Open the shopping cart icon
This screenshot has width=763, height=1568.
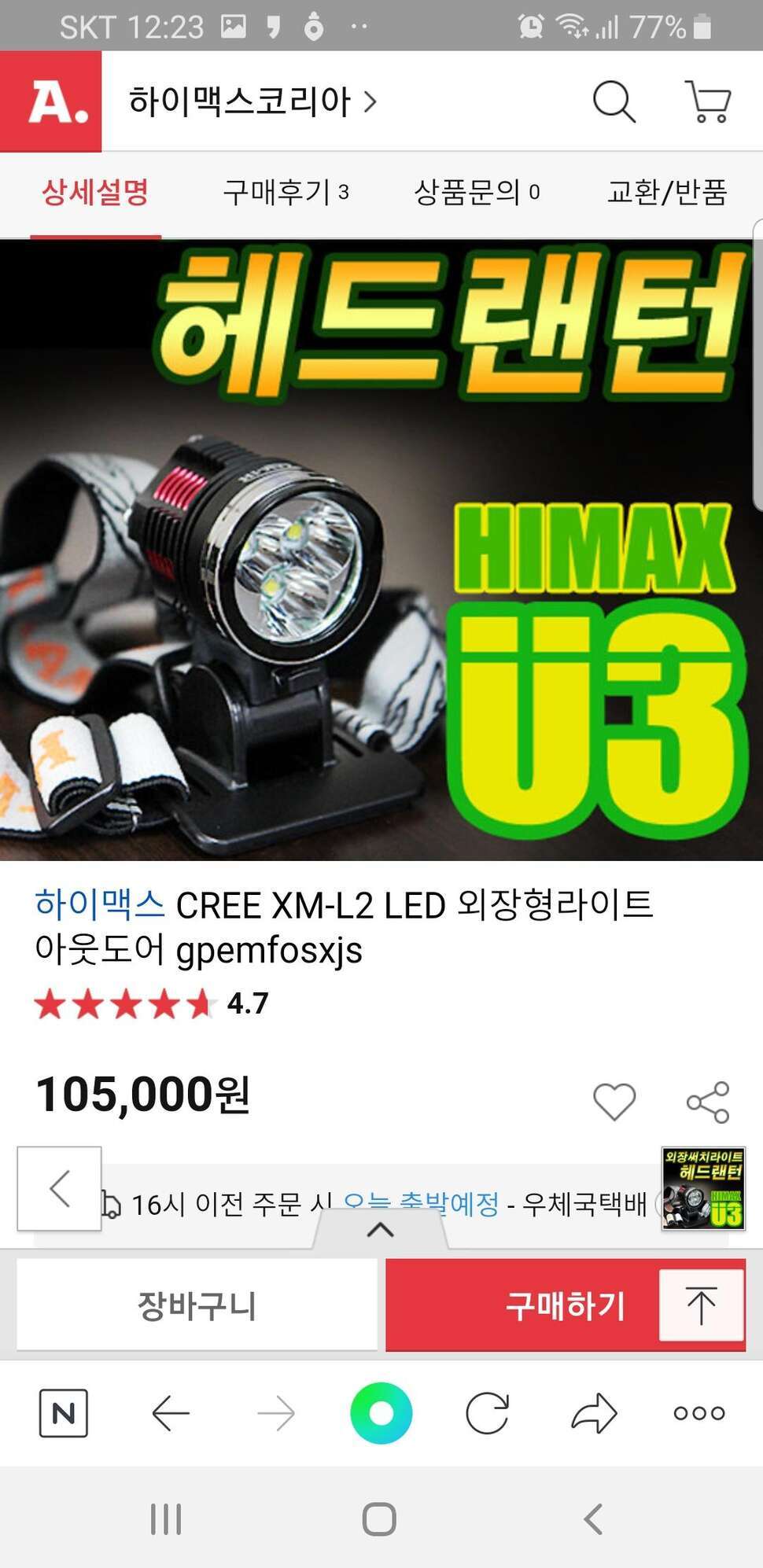[x=709, y=101]
